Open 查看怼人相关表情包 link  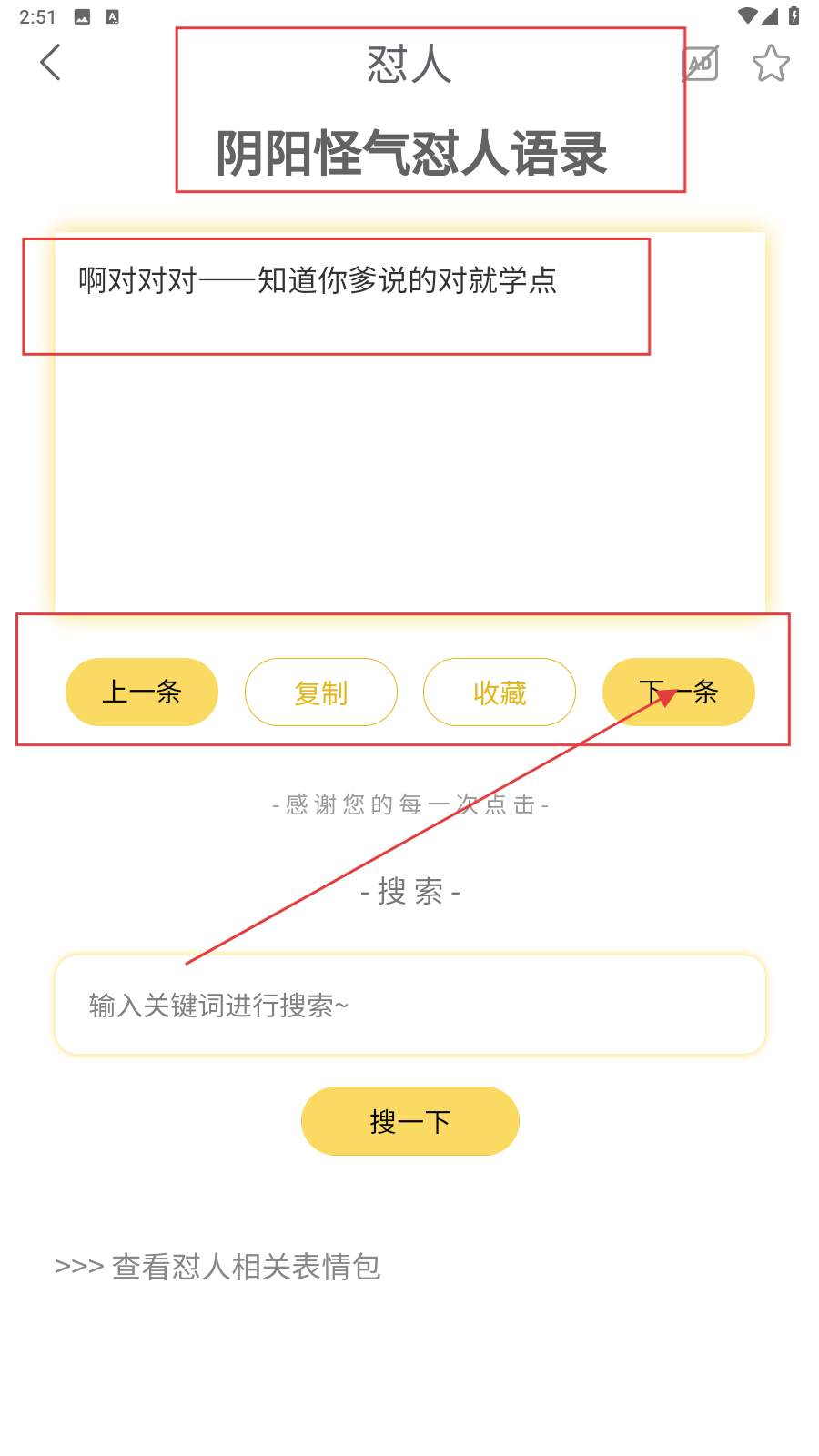[218, 1266]
